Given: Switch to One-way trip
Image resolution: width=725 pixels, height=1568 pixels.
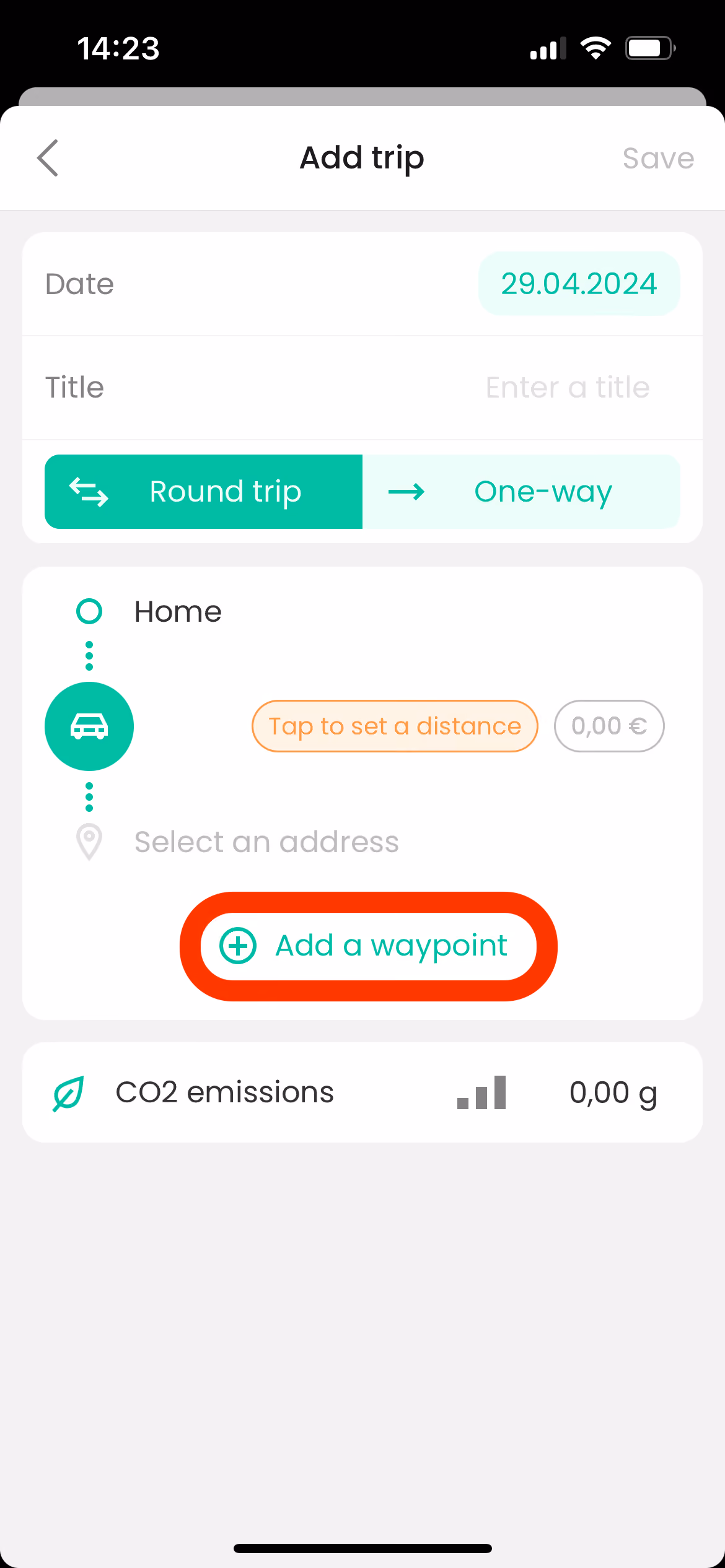Looking at the screenshot, I should coord(521,492).
